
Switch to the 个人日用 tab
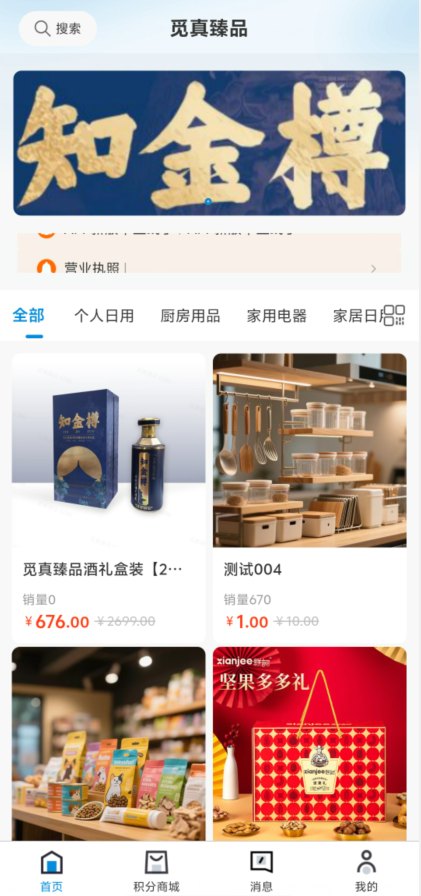click(x=104, y=315)
